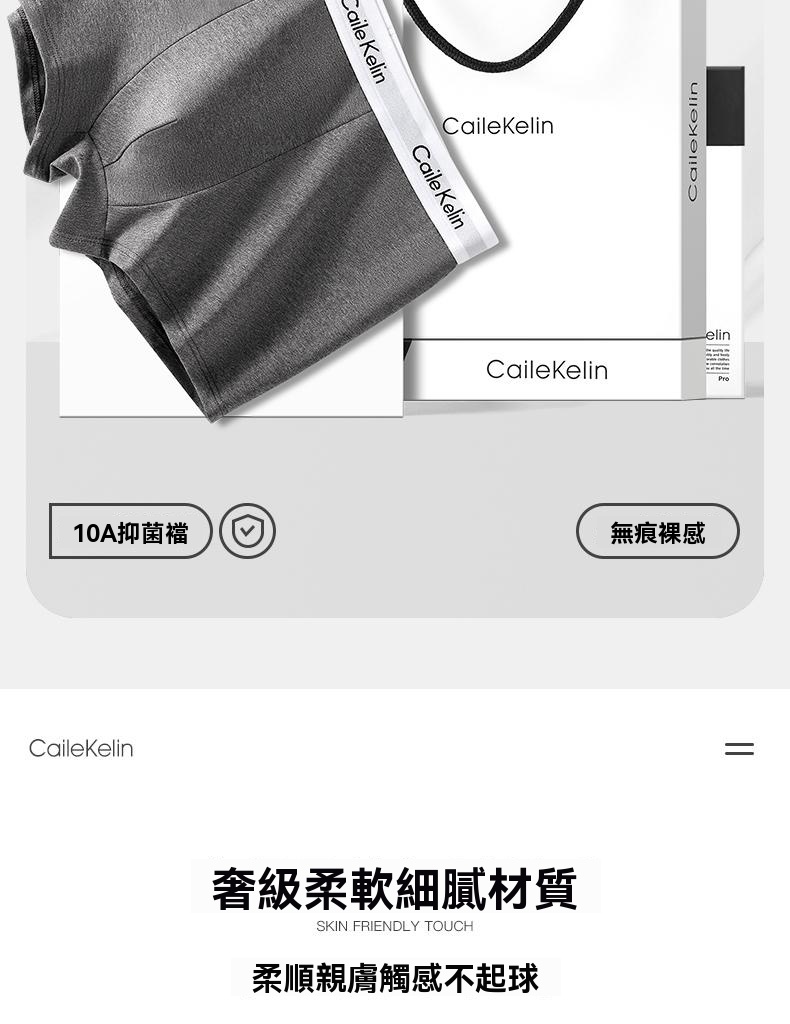
Task: Enable the 無痕裸感 feature option
Action: coord(657,531)
